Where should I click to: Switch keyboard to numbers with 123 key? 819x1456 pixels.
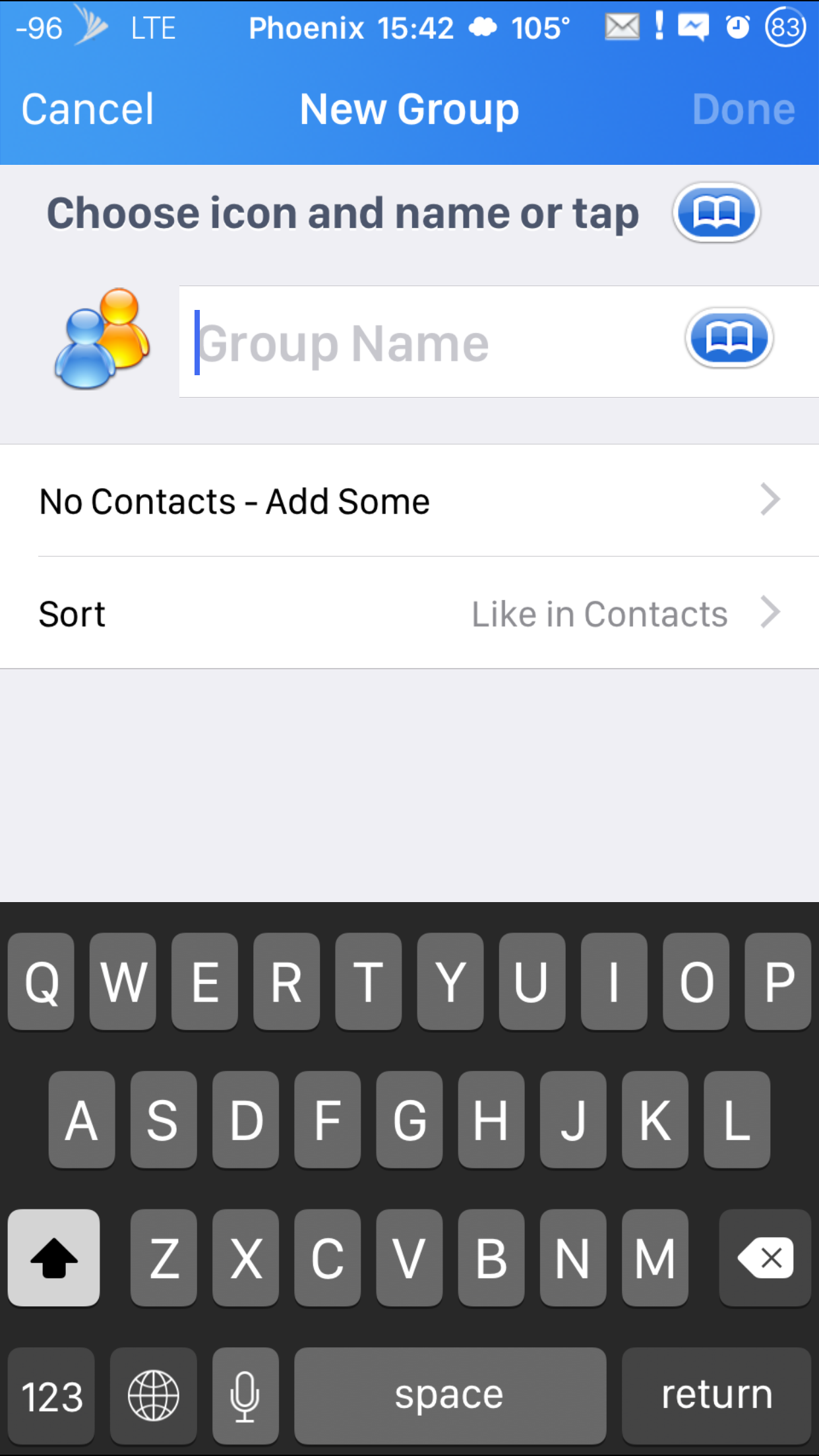point(51,1395)
